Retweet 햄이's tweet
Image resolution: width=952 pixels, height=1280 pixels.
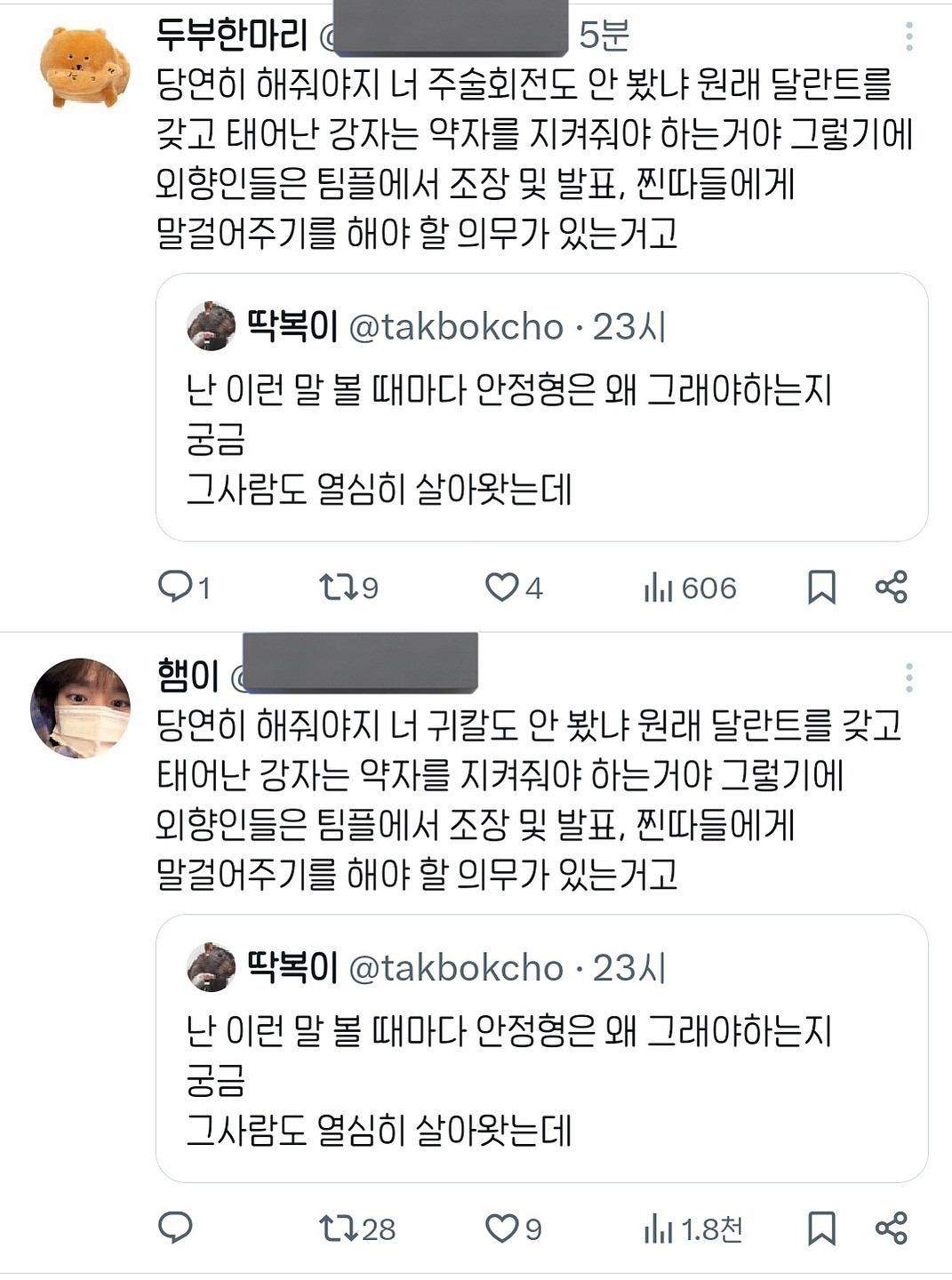tap(339, 1228)
